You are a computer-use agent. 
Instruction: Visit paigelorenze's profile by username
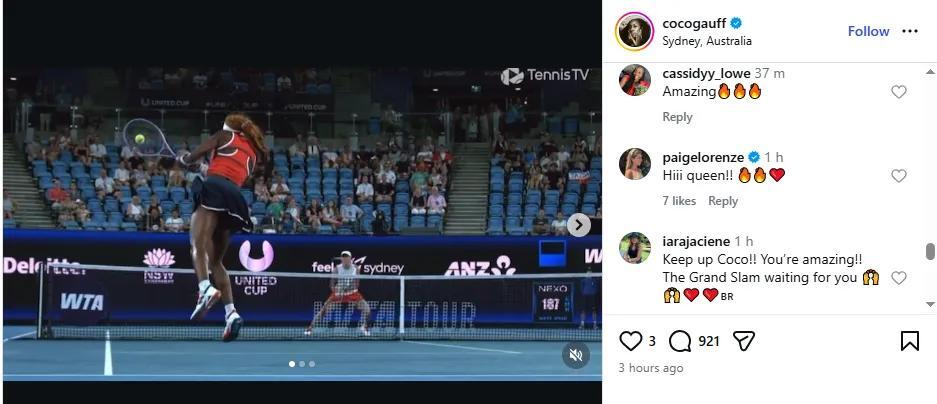[x=702, y=157]
